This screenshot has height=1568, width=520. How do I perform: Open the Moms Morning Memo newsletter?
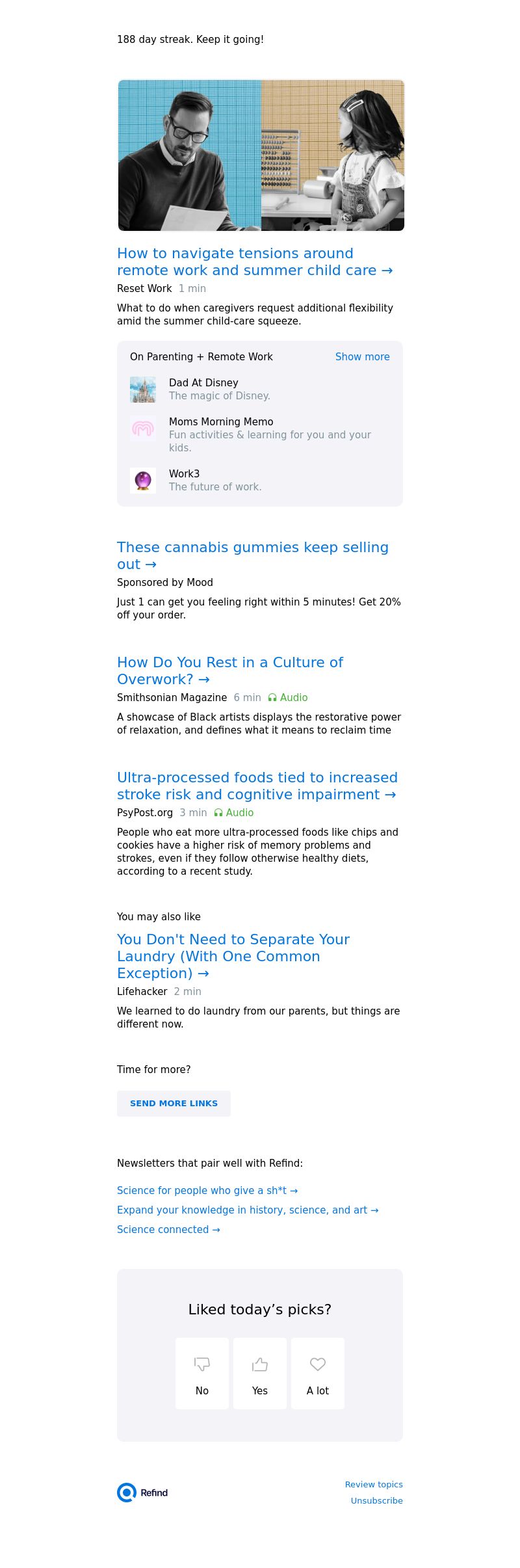[x=221, y=422]
